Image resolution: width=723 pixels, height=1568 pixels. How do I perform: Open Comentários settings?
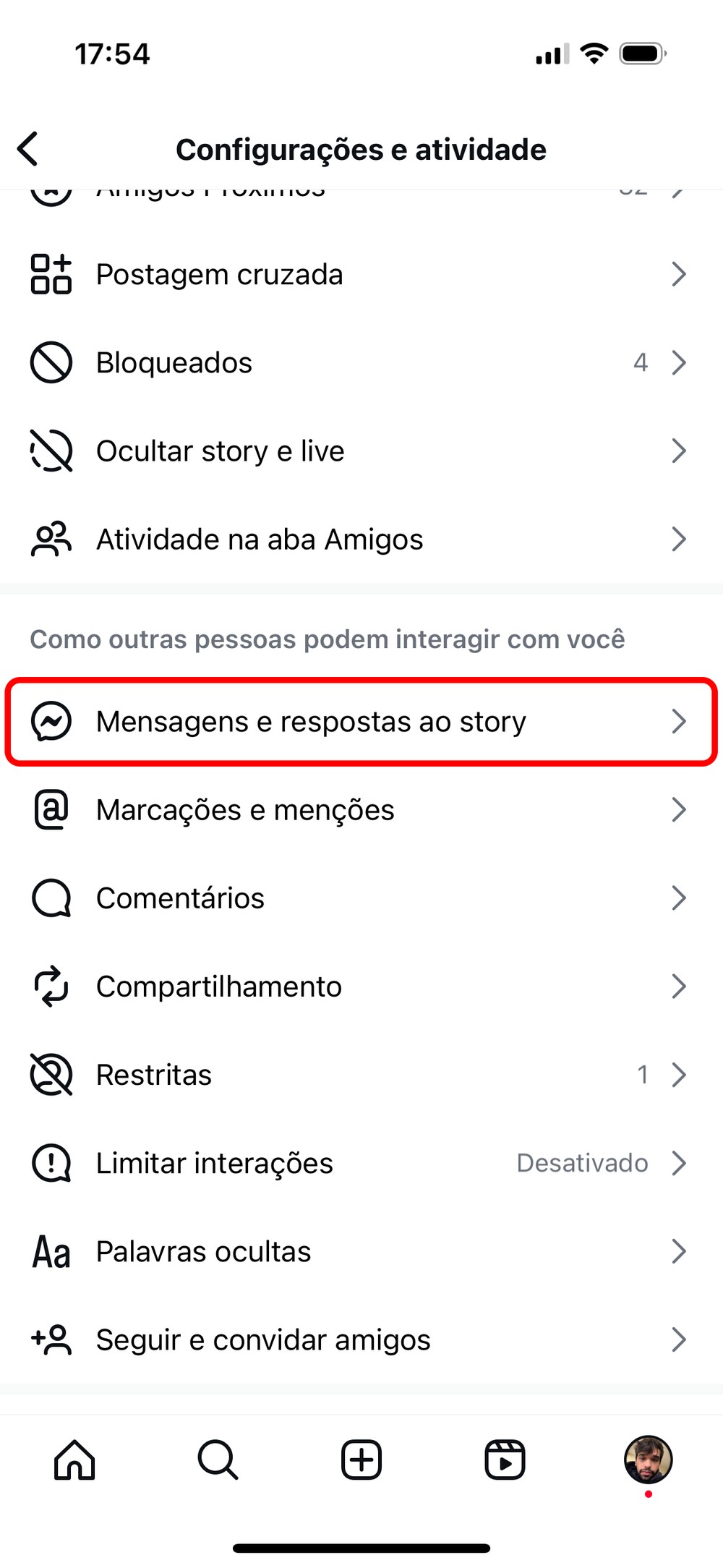point(360,898)
